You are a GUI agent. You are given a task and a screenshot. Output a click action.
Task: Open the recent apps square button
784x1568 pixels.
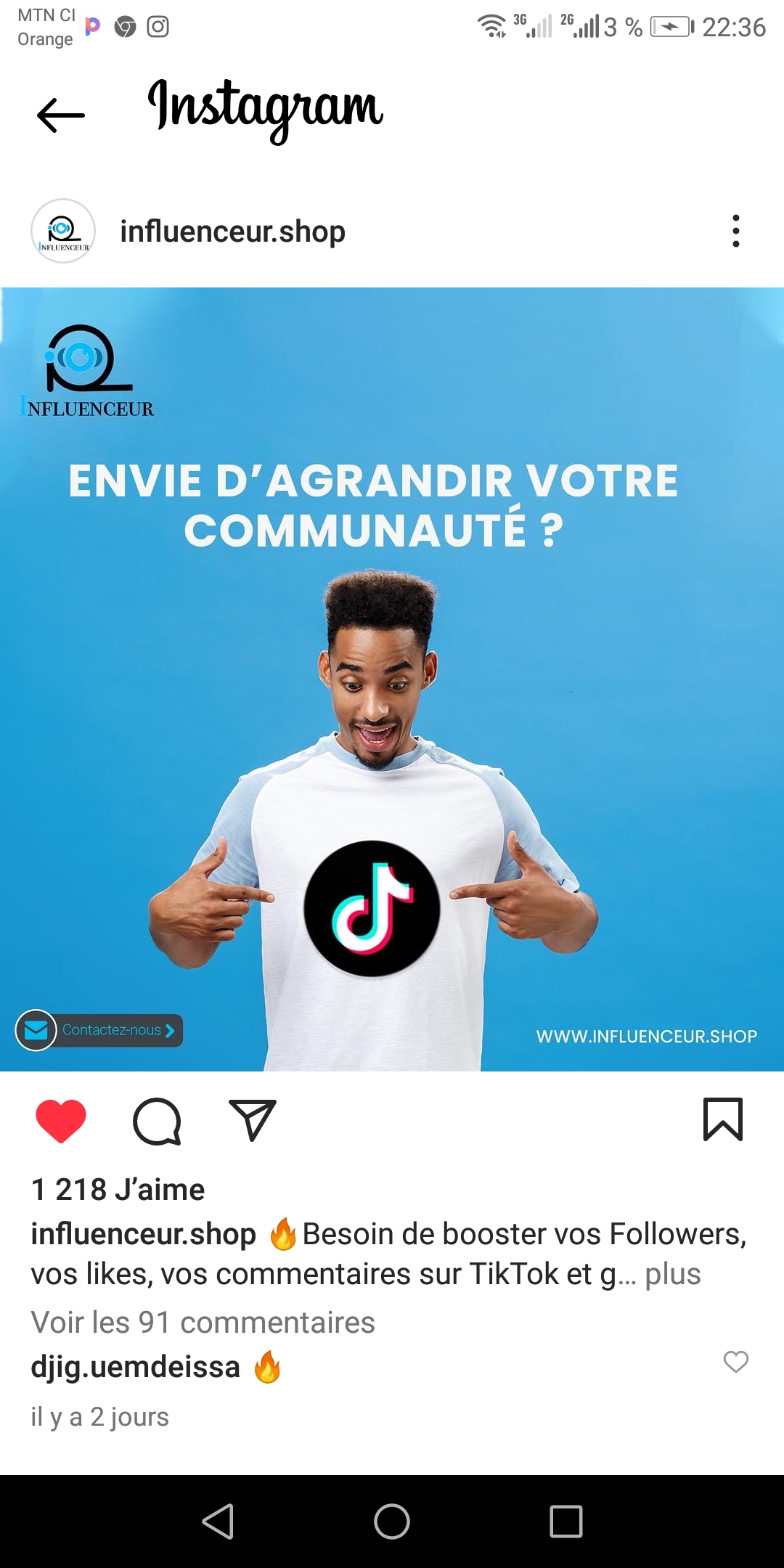(x=566, y=1521)
